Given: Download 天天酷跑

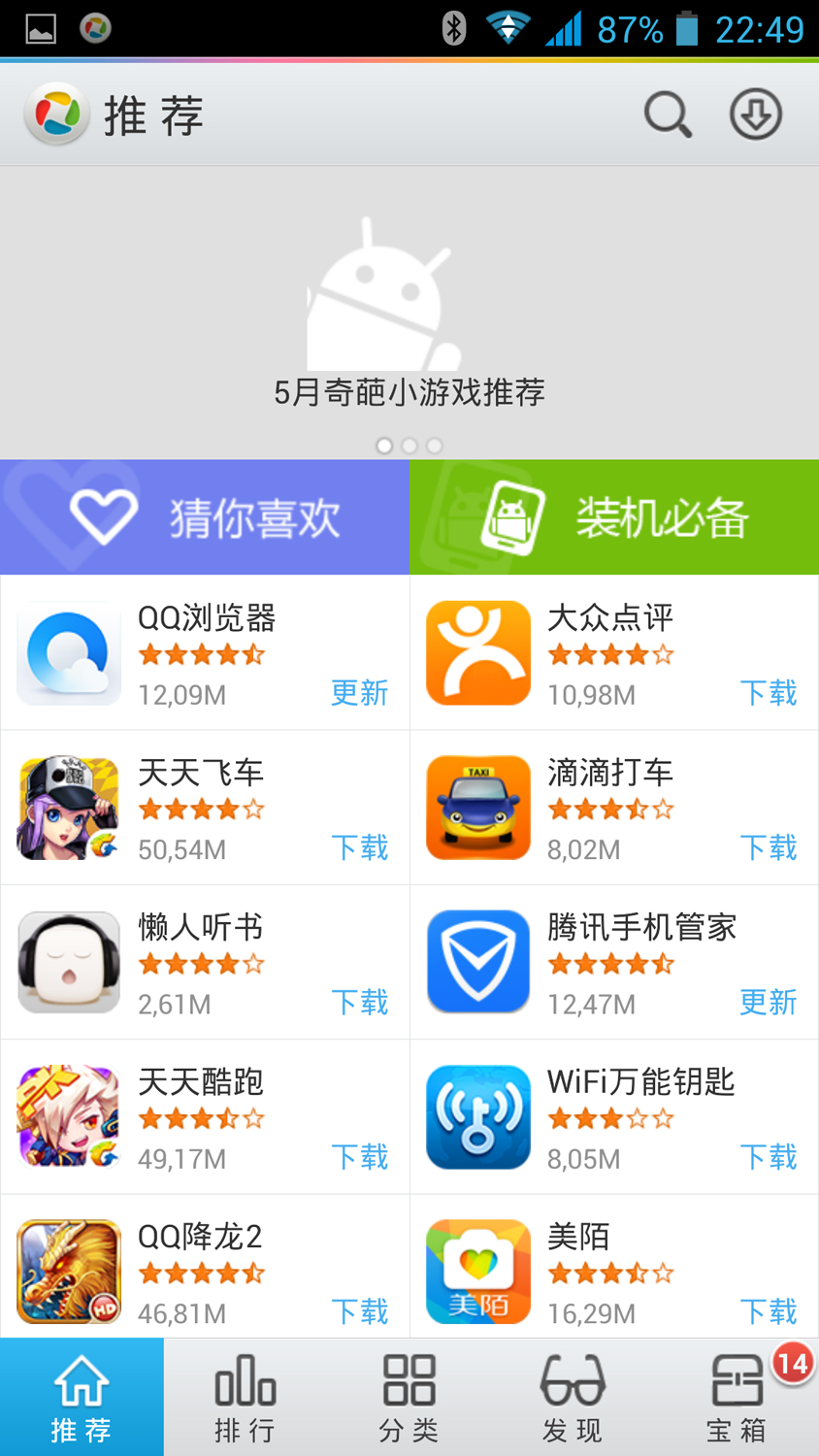Looking at the screenshot, I should 359,1157.
